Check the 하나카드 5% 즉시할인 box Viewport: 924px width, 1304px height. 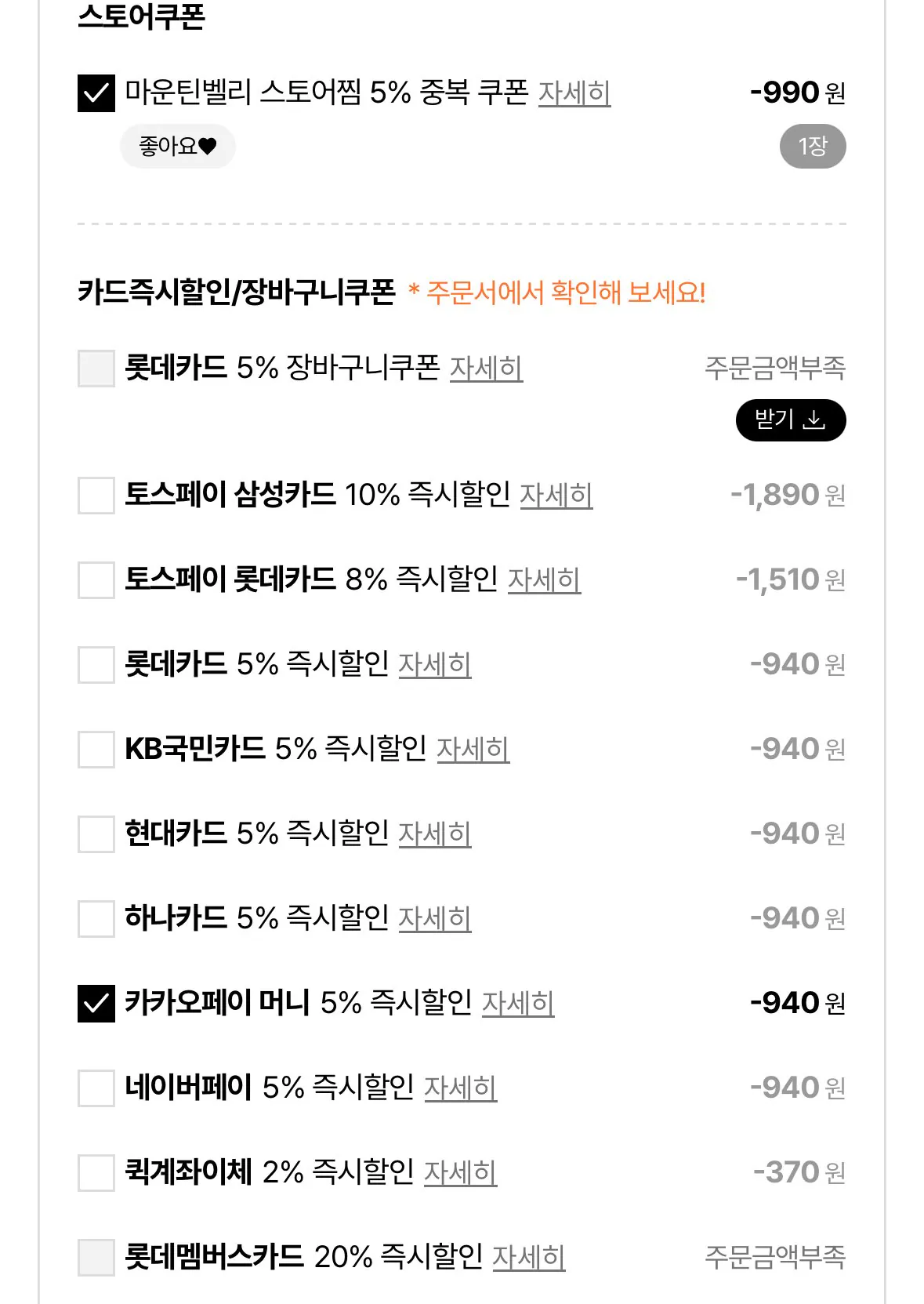coord(95,919)
